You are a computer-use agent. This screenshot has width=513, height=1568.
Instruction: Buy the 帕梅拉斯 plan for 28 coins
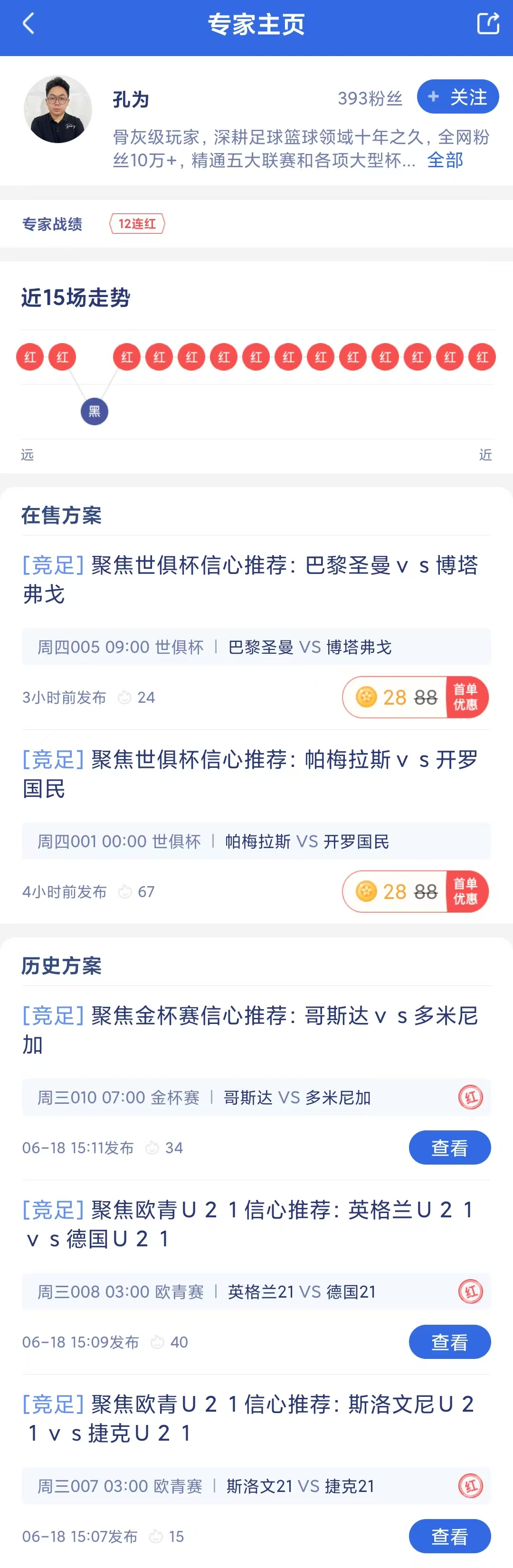tap(415, 892)
